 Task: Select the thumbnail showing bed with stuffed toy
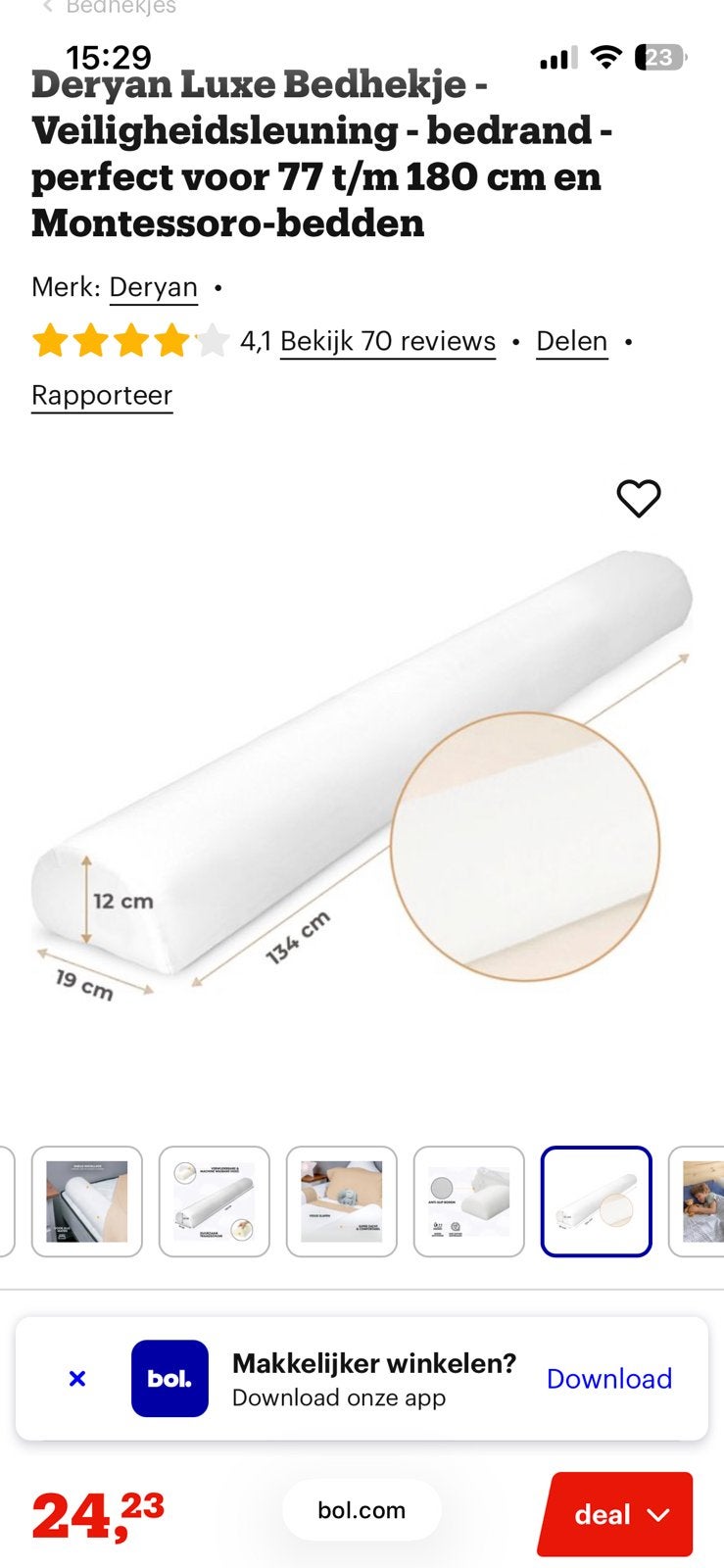(342, 1201)
